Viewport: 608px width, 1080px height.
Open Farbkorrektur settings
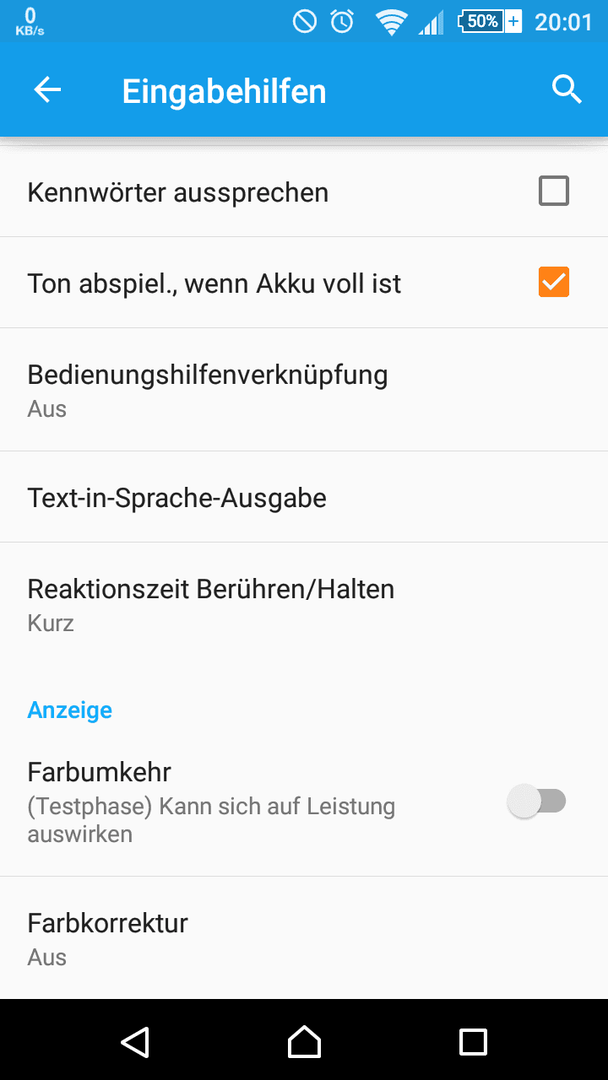click(304, 938)
